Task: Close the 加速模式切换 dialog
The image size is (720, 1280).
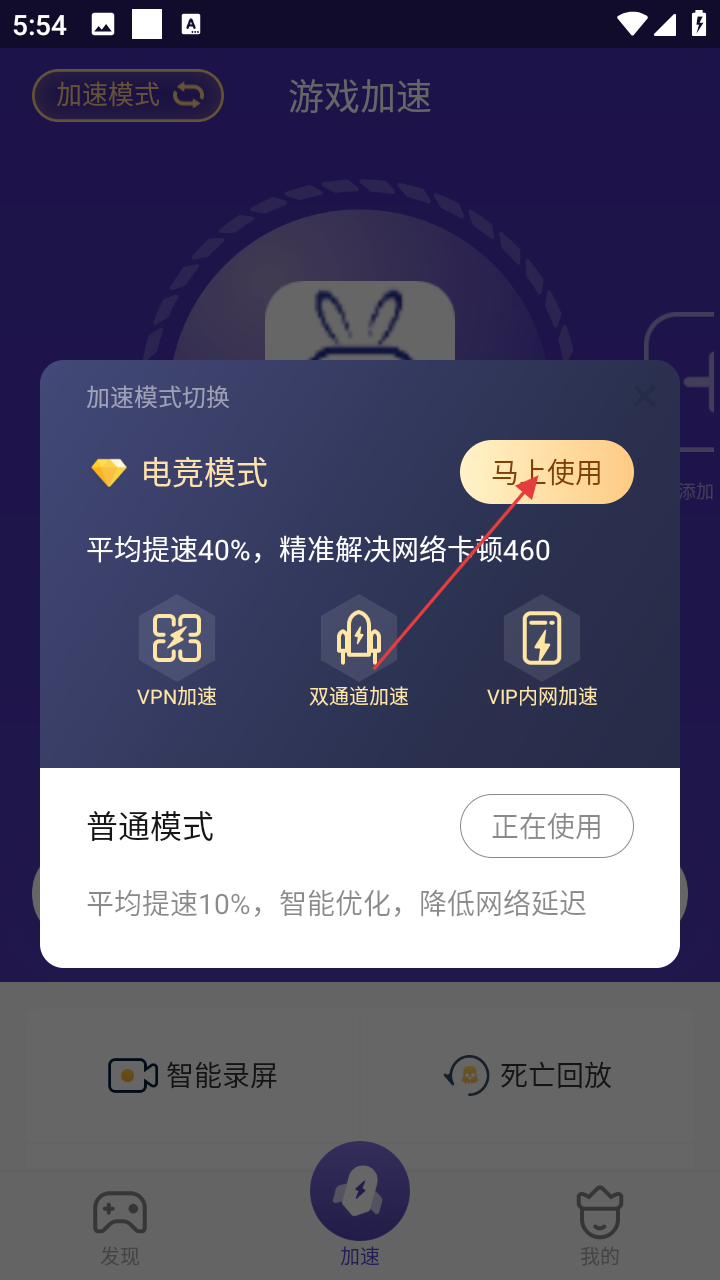Action: coord(645,397)
